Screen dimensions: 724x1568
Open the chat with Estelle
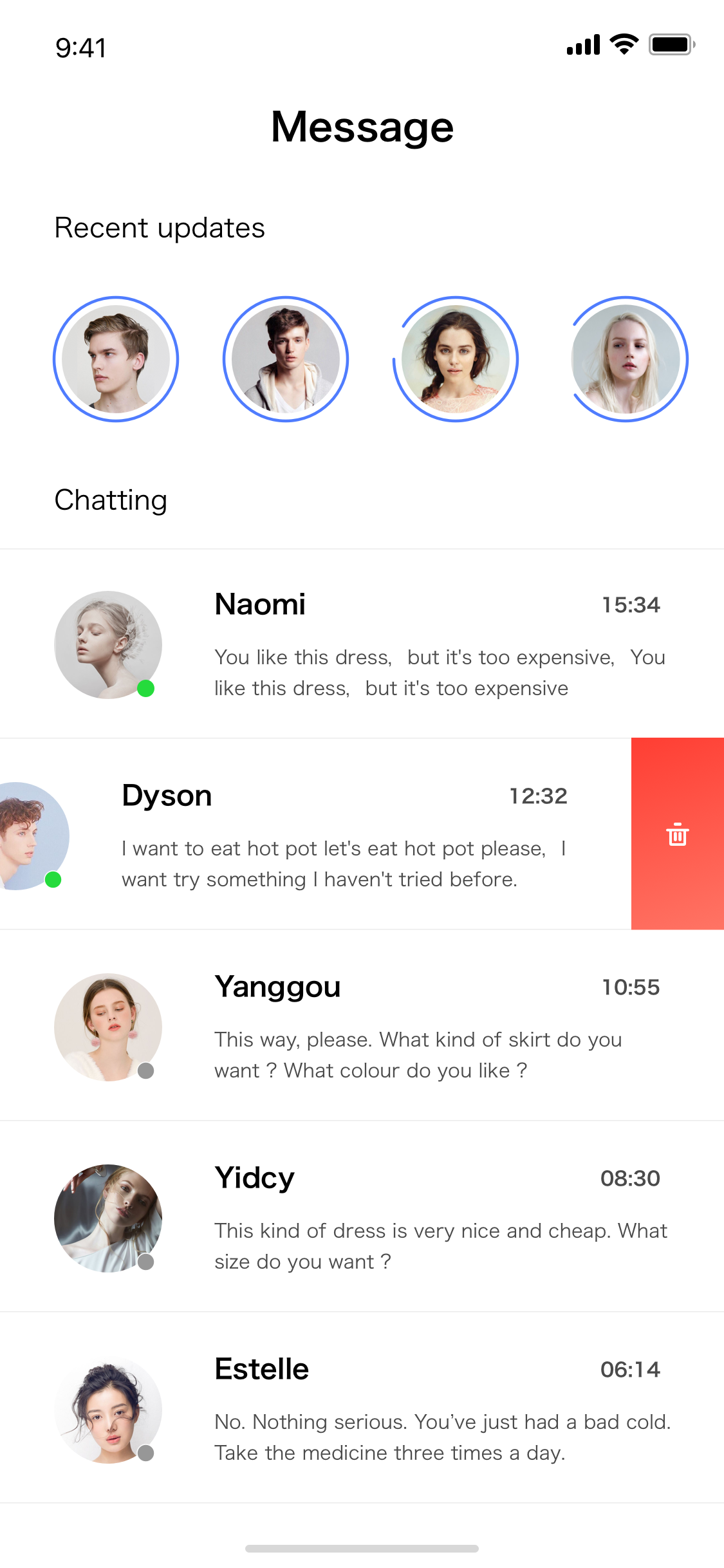click(x=362, y=1408)
